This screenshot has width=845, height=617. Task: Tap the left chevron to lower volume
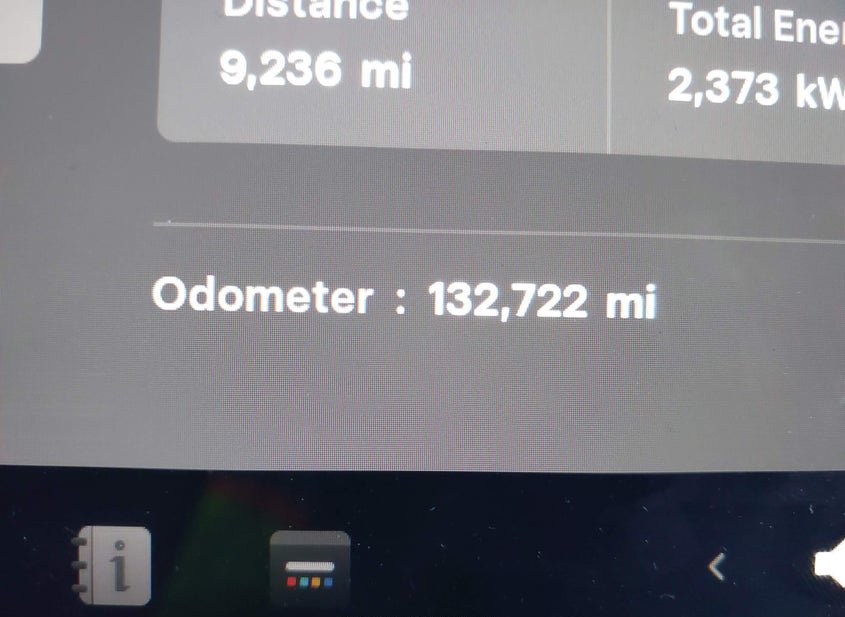coord(716,567)
